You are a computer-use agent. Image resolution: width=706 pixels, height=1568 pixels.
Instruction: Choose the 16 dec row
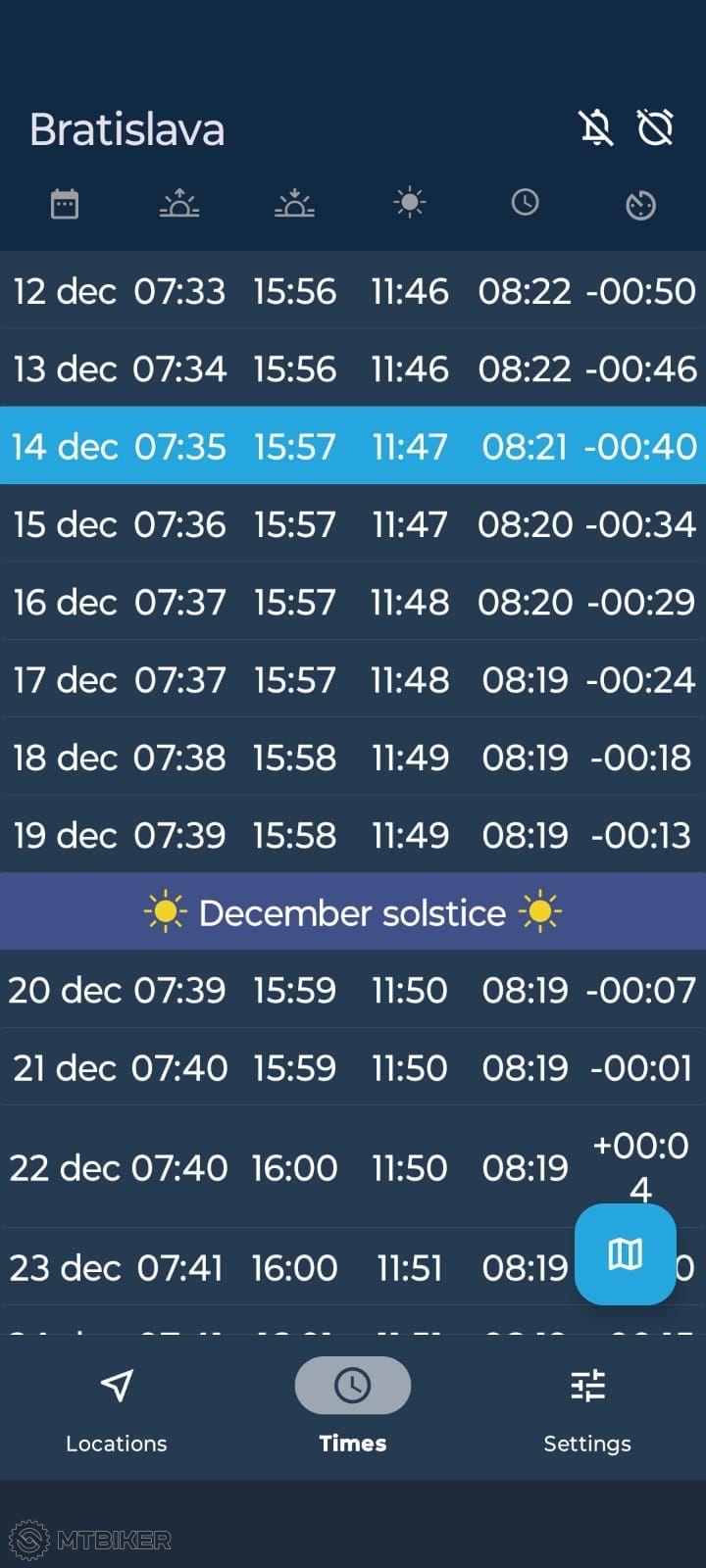click(x=353, y=602)
